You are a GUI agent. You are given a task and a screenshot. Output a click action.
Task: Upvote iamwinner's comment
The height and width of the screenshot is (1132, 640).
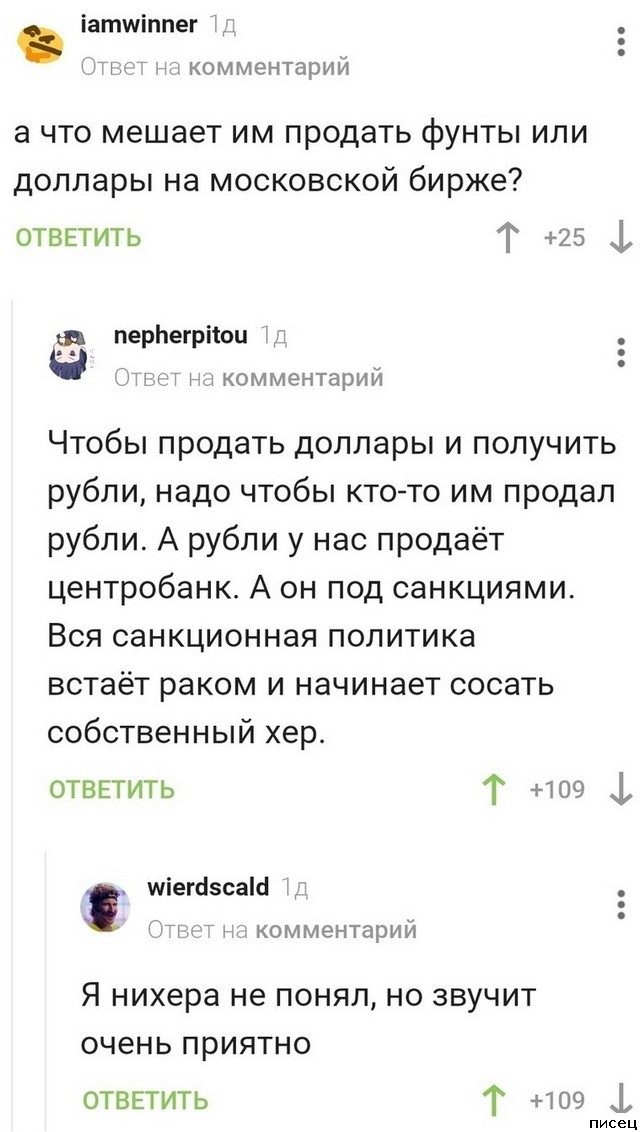point(506,238)
